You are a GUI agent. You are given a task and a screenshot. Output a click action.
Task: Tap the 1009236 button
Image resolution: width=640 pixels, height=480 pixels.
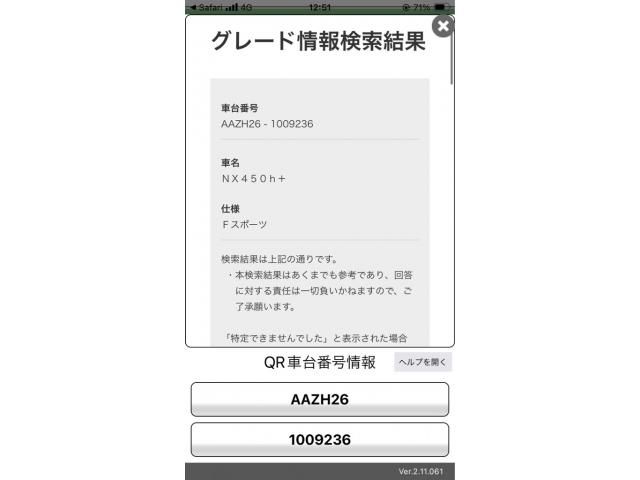(319, 439)
